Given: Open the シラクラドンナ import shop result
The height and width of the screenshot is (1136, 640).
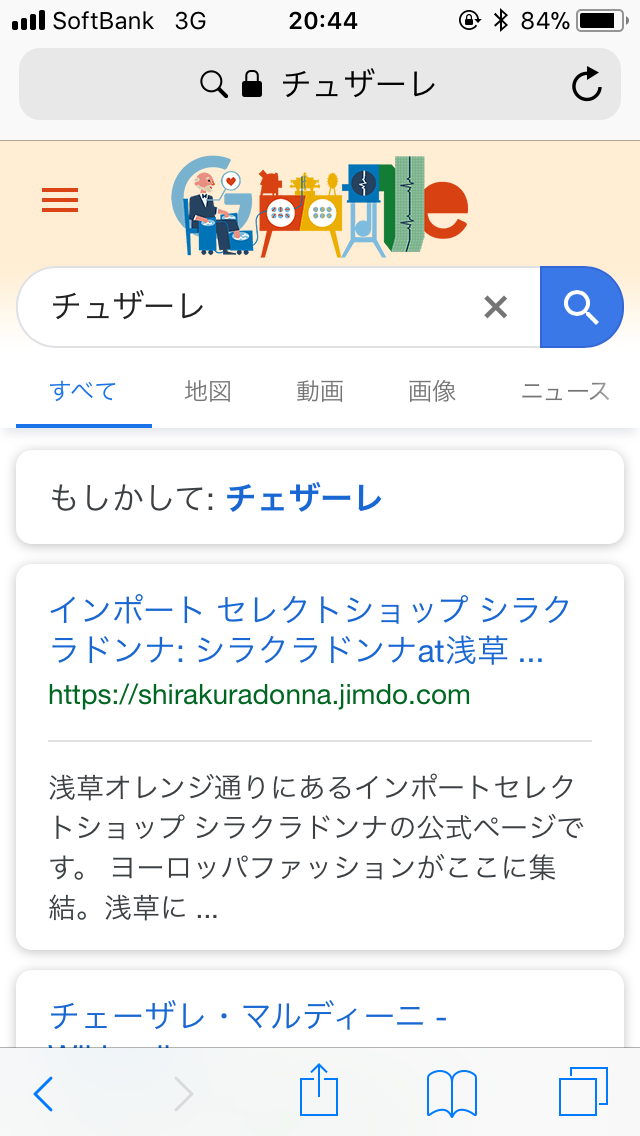Looking at the screenshot, I should [310, 624].
